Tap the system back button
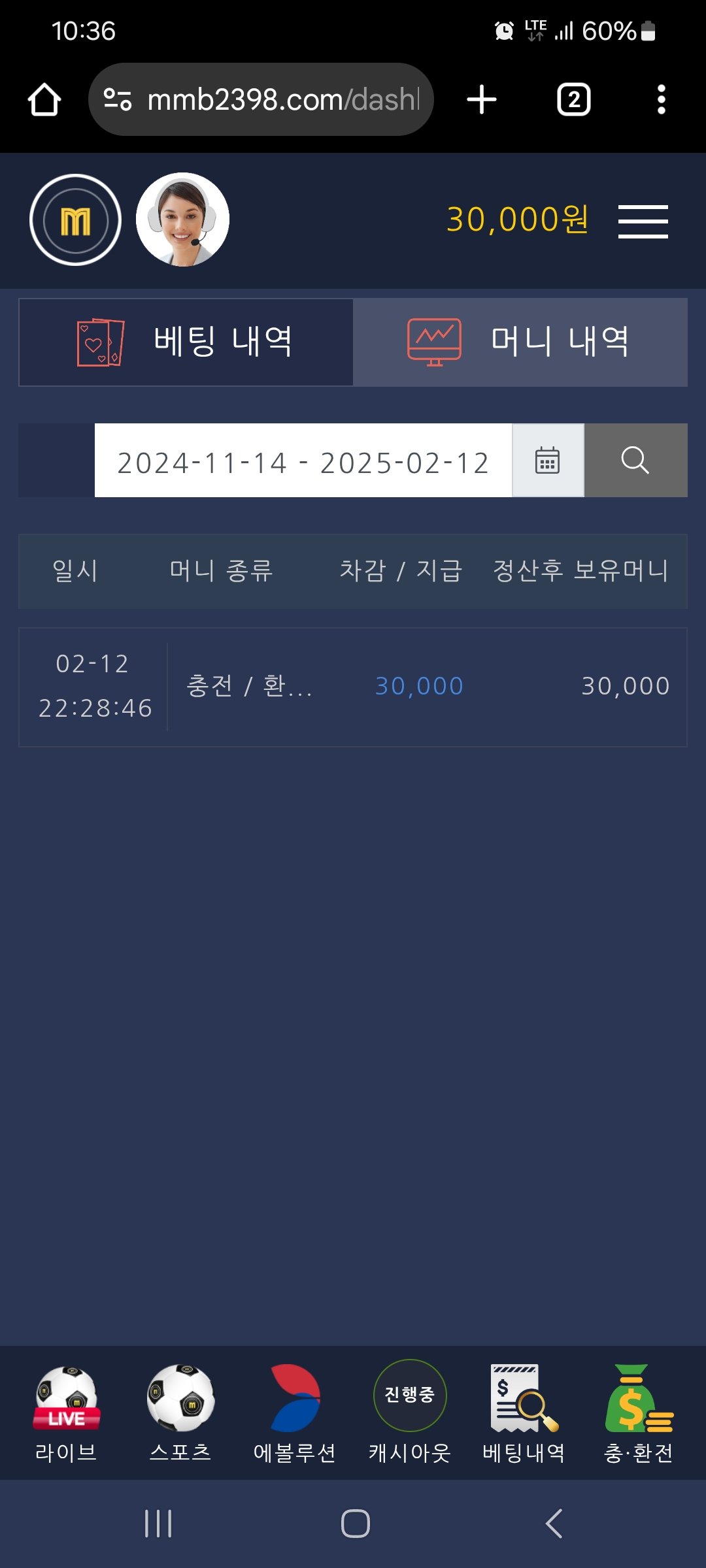The height and width of the screenshot is (1568, 706). 554,1524
